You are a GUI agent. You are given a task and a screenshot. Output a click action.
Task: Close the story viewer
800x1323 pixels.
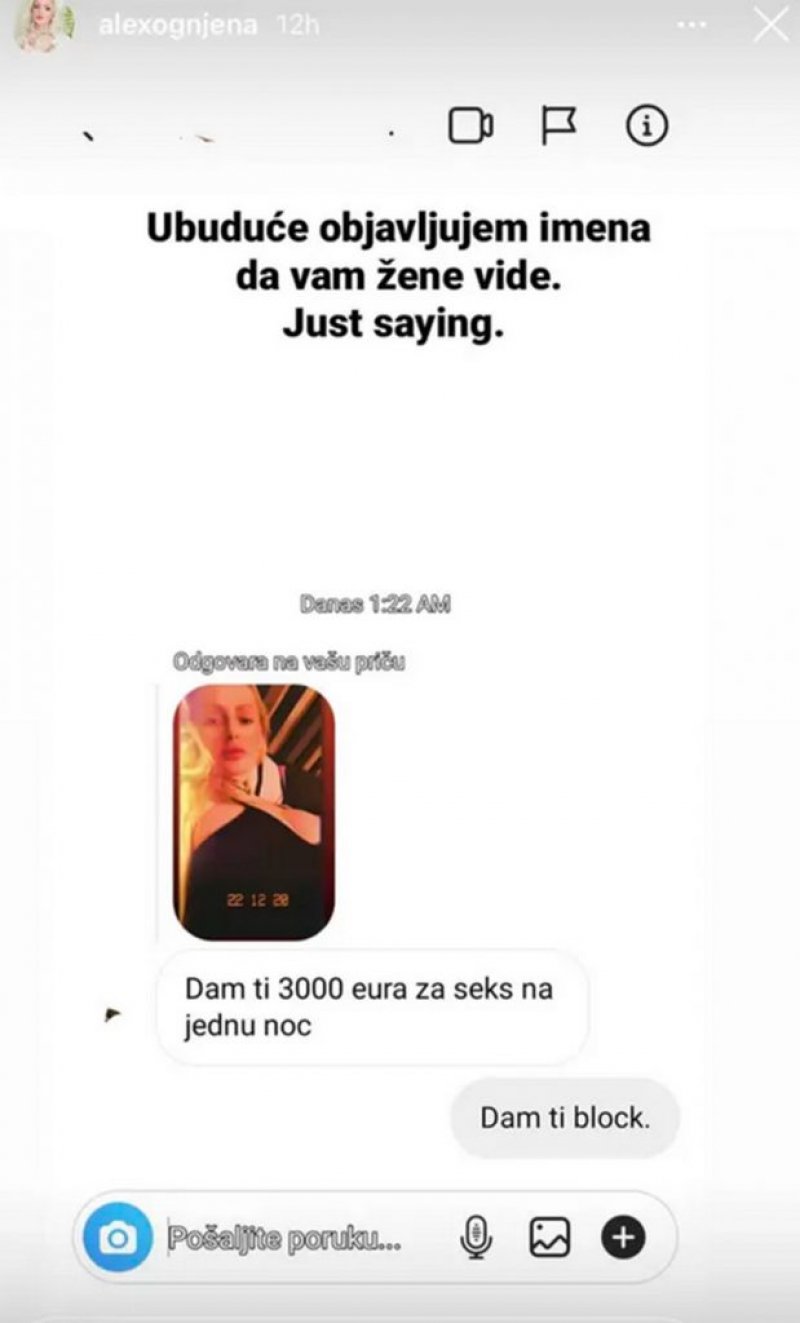[770, 26]
